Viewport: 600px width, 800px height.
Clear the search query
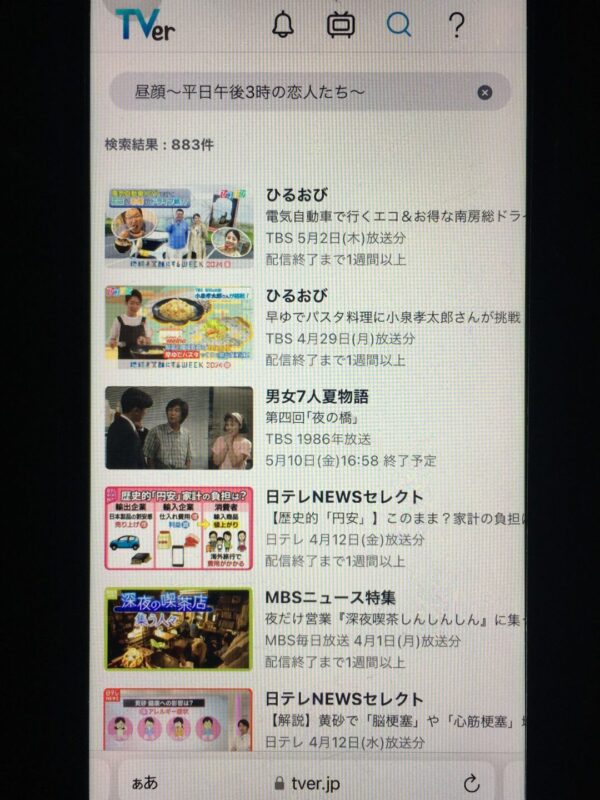click(485, 93)
